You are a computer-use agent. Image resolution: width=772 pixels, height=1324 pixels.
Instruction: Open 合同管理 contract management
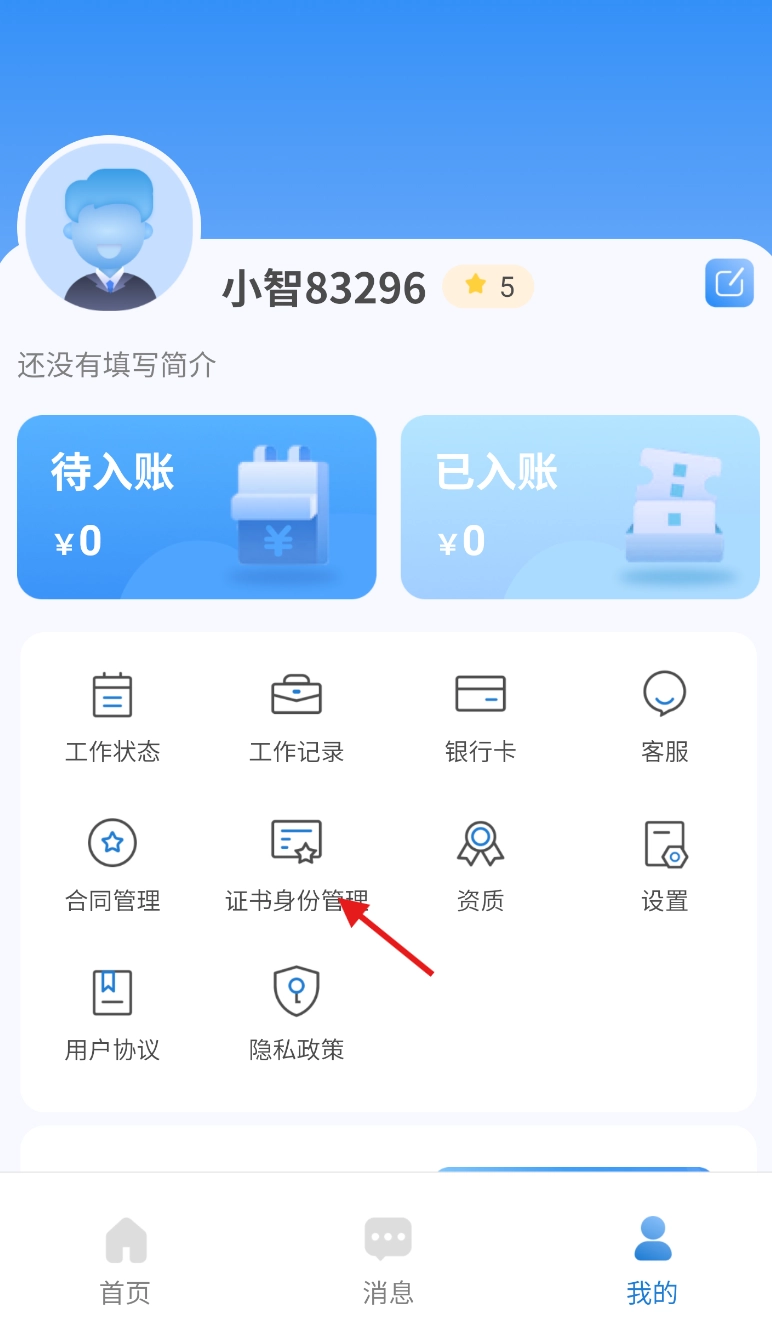click(112, 865)
